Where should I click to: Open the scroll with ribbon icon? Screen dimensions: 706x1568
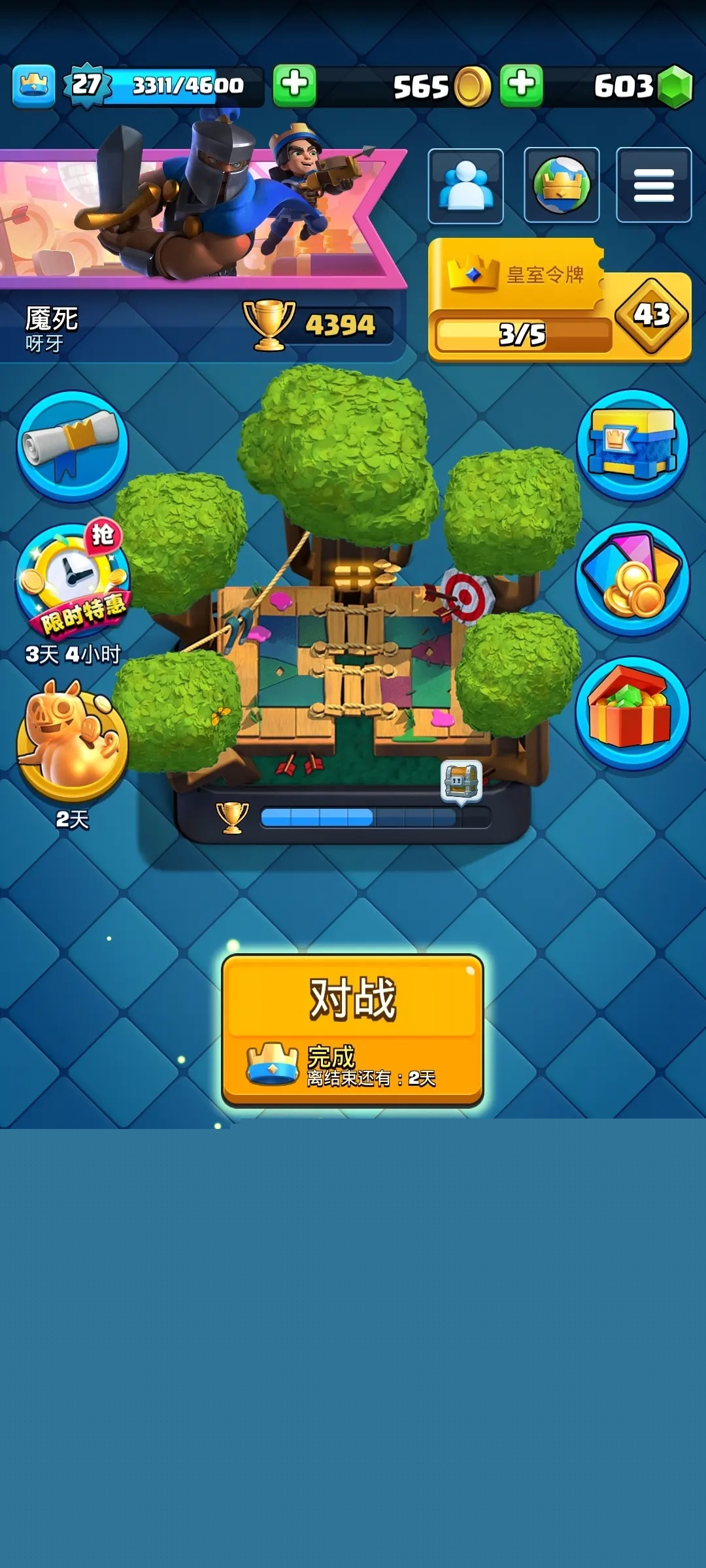pyautogui.click(x=72, y=446)
